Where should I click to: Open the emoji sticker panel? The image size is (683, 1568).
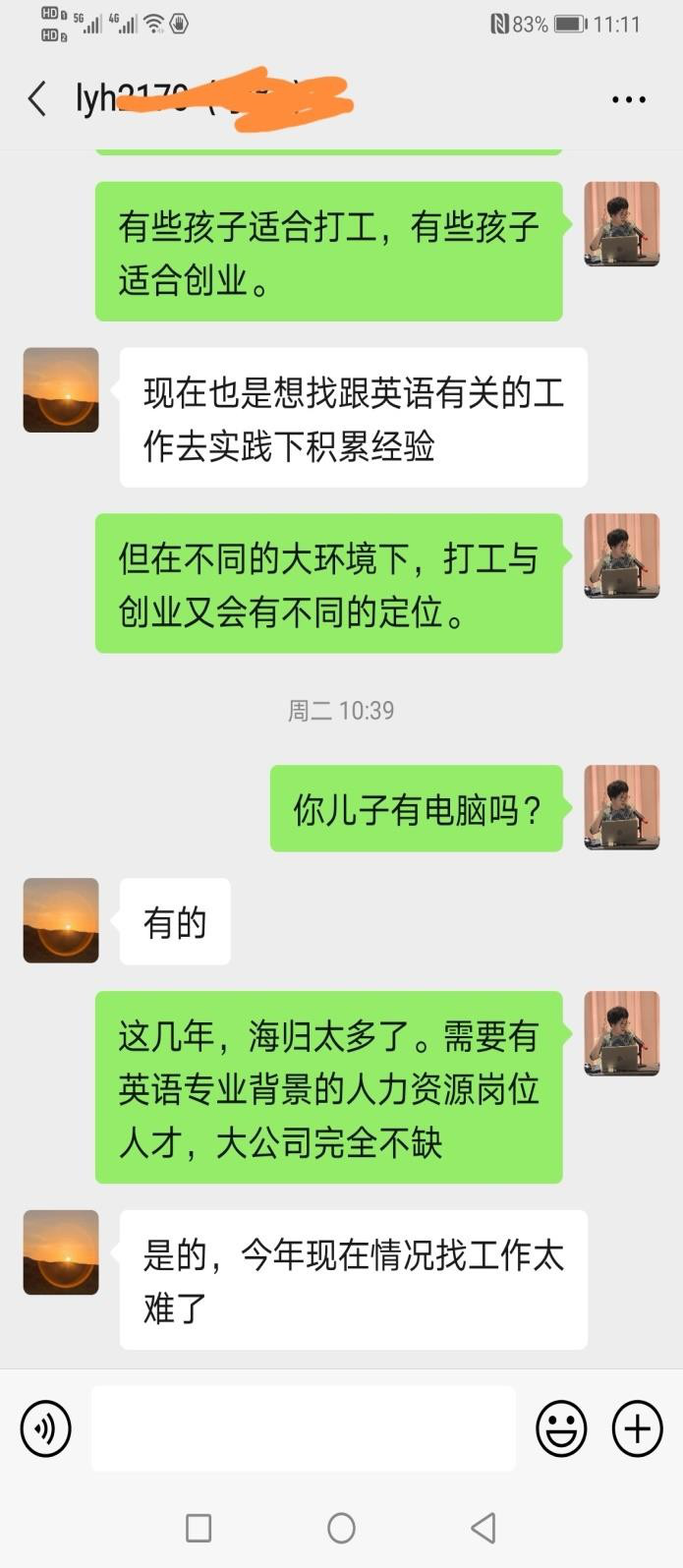pos(561,1428)
